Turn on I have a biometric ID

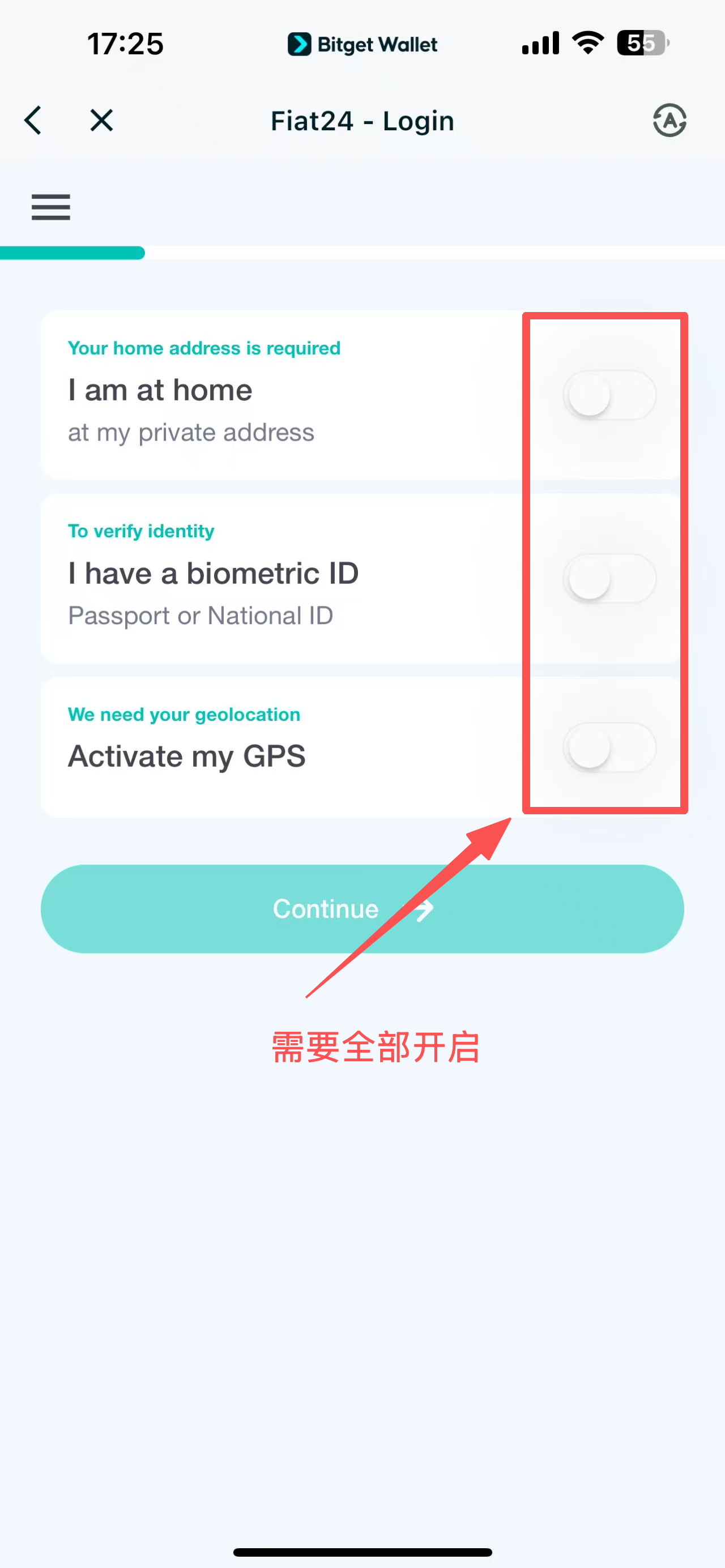click(x=609, y=578)
